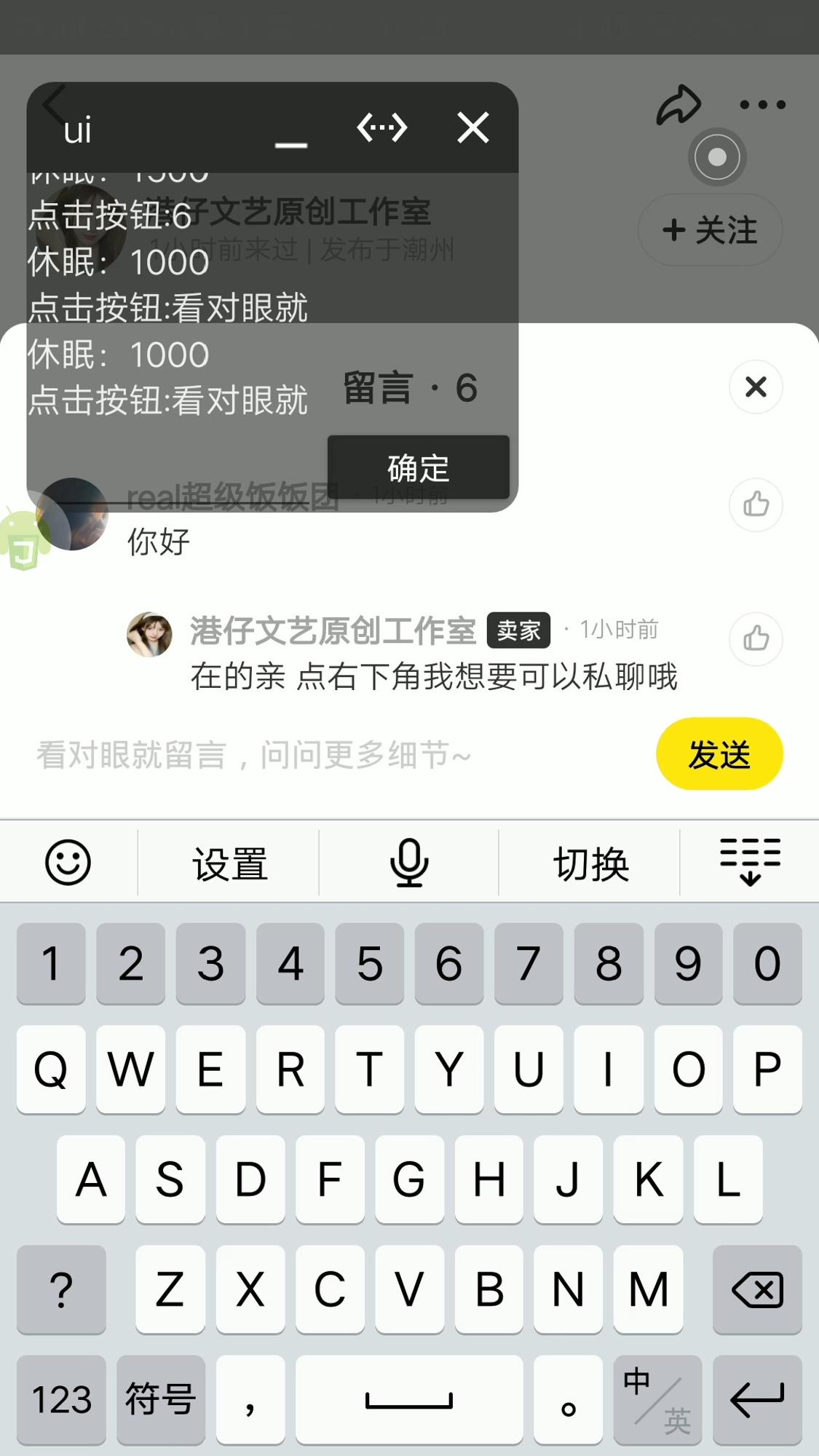The width and height of the screenshot is (819, 1456).
Task: Send the comment with 发送
Action: pos(719,754)
